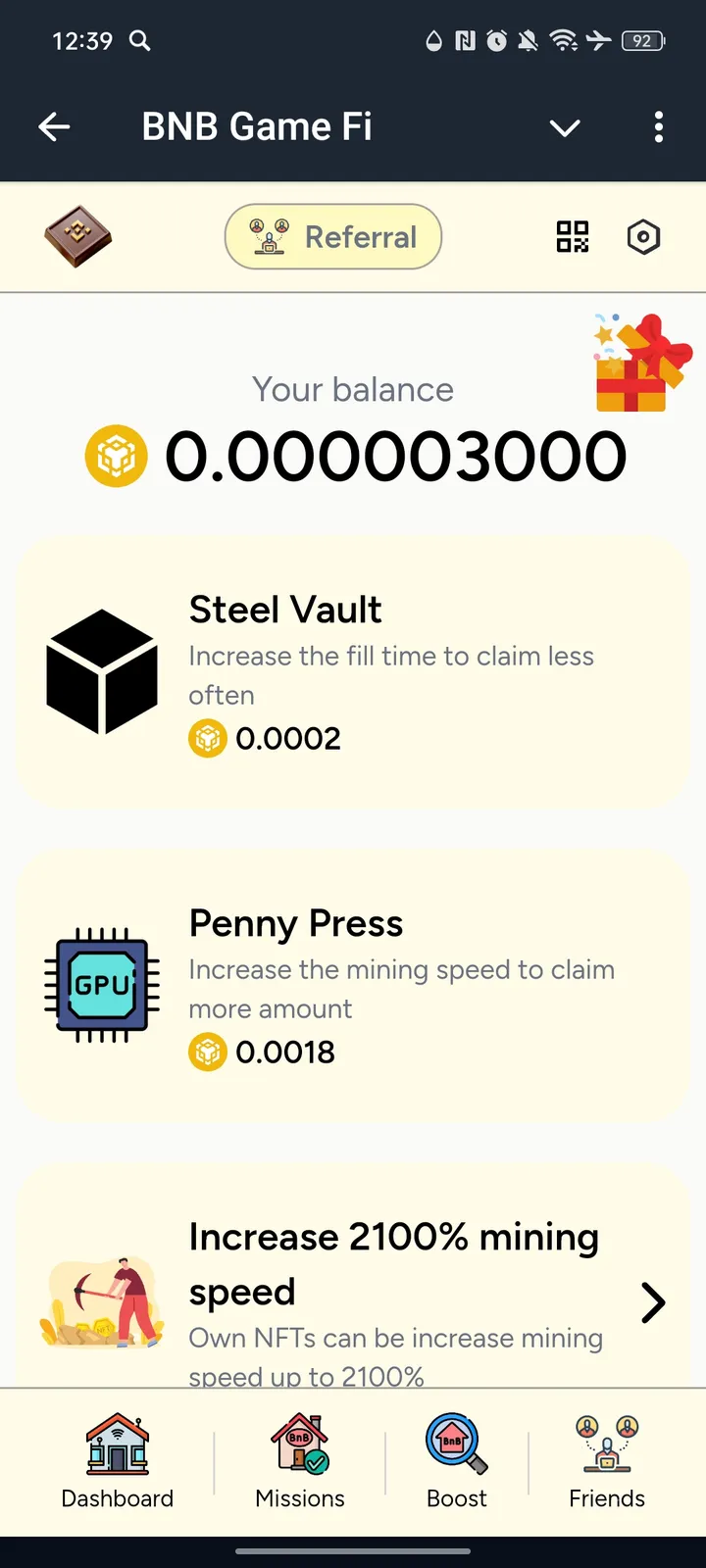Tap the mining pickaxe illustration

click(x=101, y=1301)
